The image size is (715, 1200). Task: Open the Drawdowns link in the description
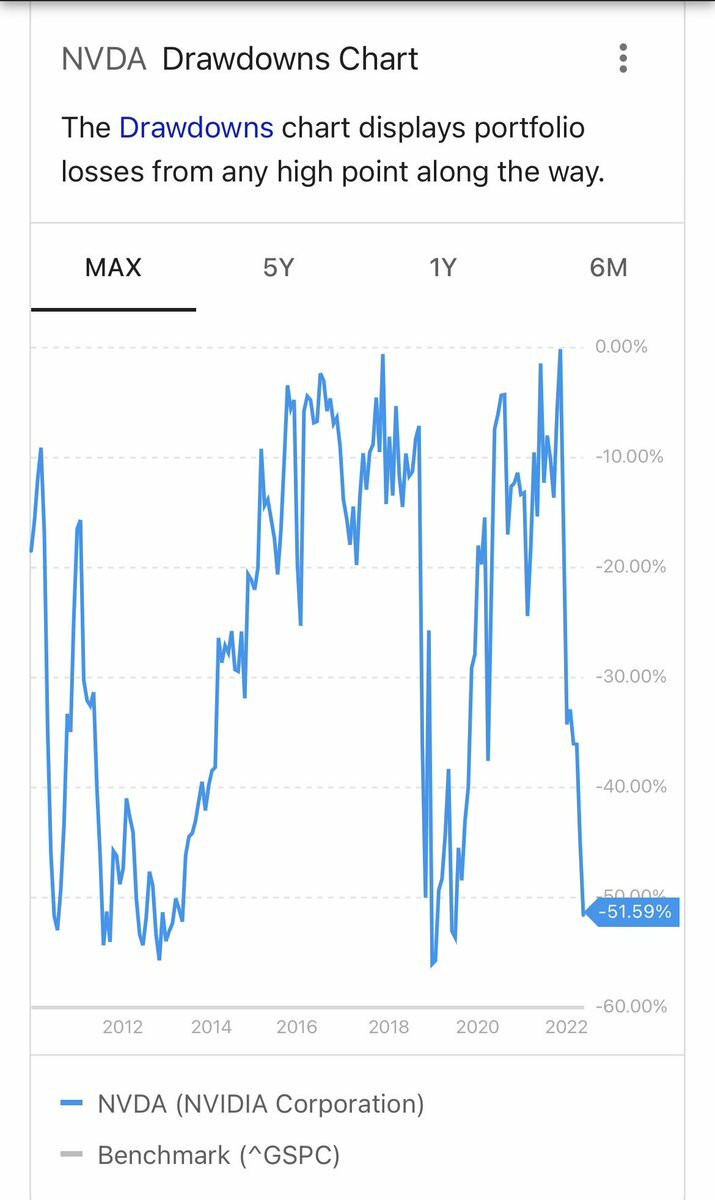coord(196,128)
